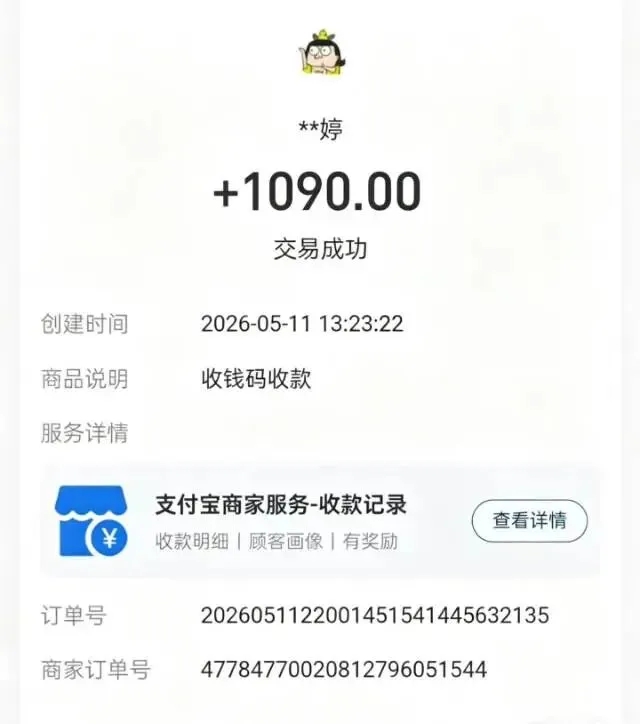
Task: Tap the 查看详情 button
Action: [x=529, y=521]
